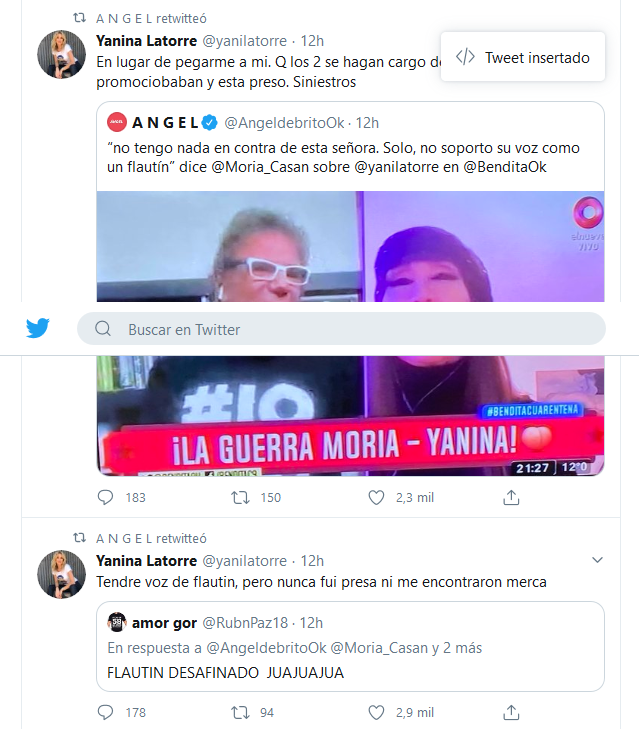Share the Tendre voz de flautin tweet
Image resolution: width=639 pixels, height=729 pixels.
tap(511, 712)
